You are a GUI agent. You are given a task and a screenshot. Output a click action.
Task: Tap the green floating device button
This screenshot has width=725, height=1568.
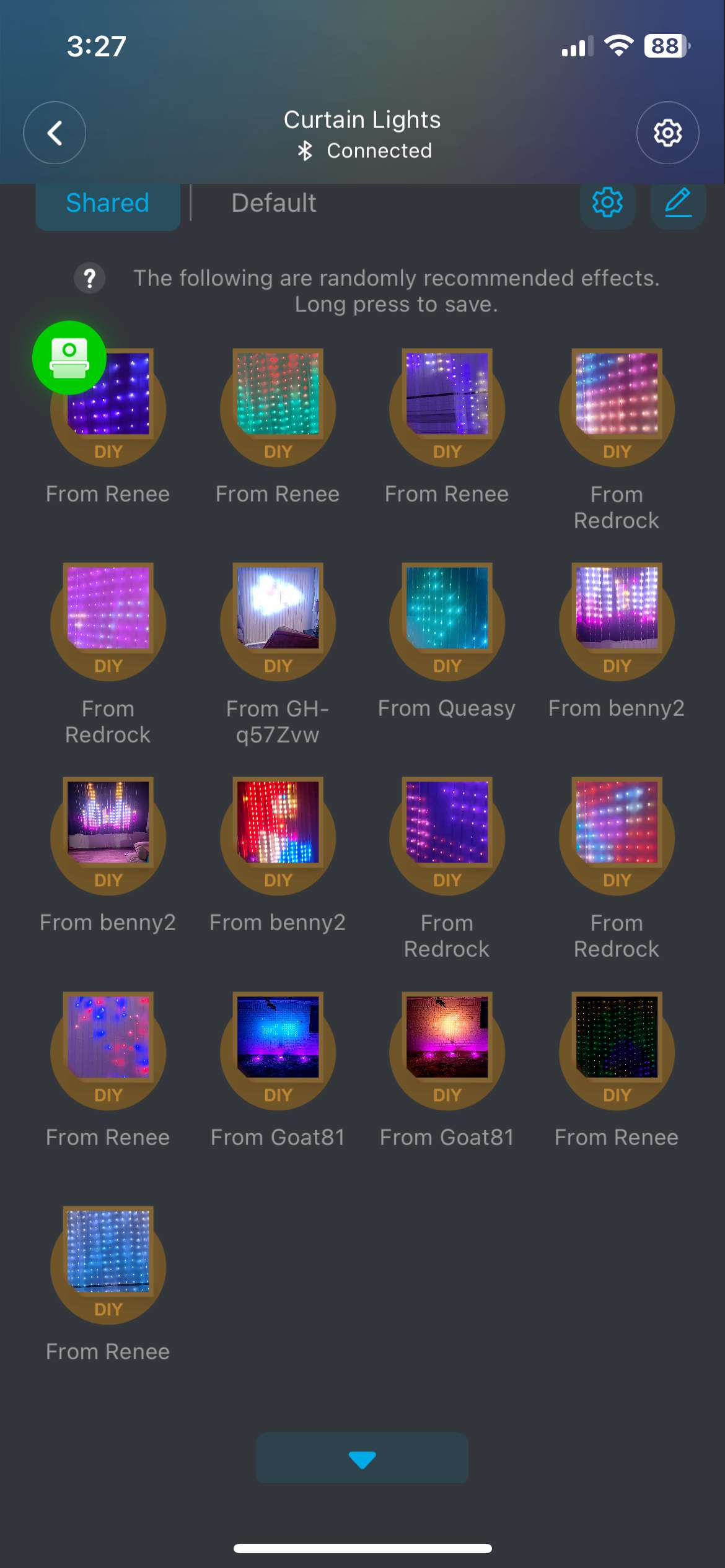pos(69,357)
